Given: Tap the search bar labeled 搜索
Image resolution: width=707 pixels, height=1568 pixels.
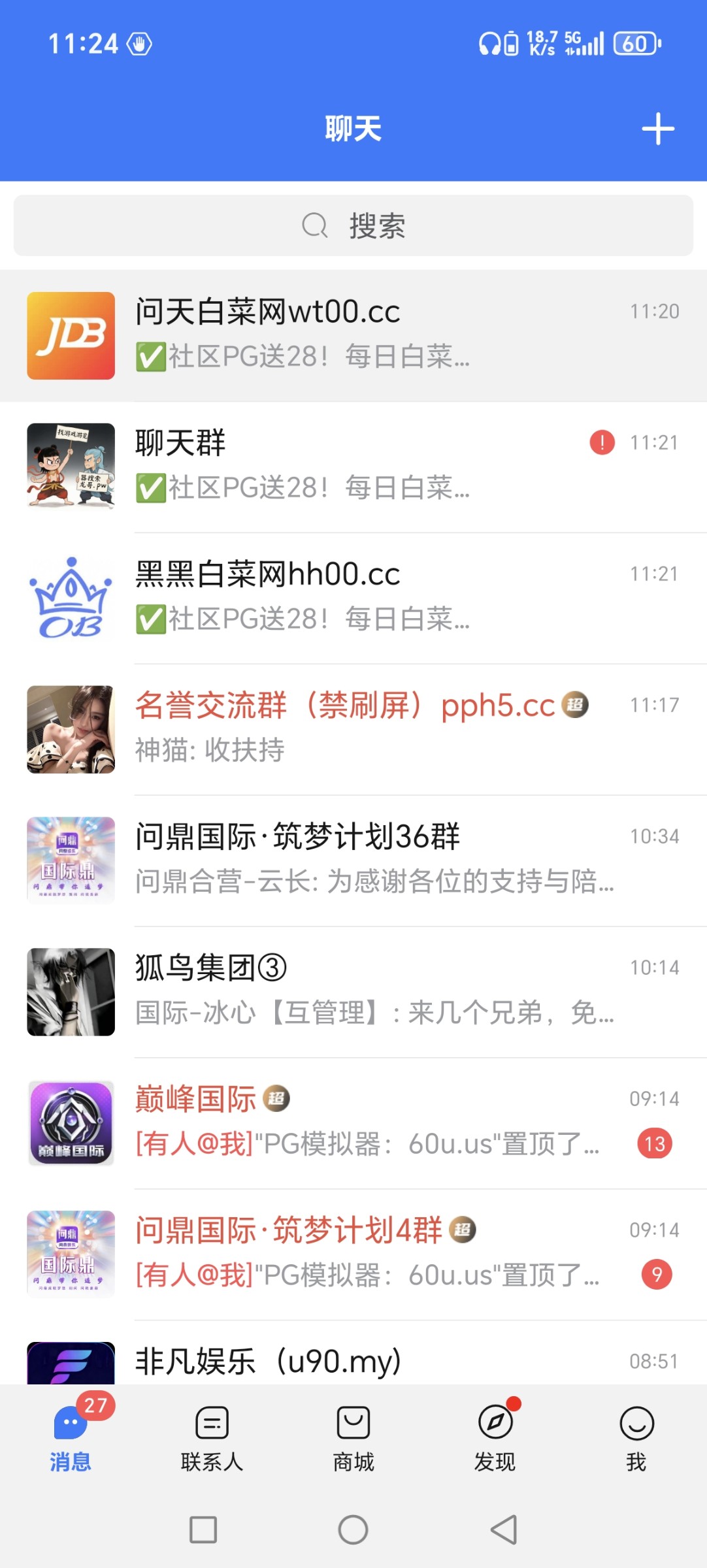Looking at the screenshot, I should [353, 225].
